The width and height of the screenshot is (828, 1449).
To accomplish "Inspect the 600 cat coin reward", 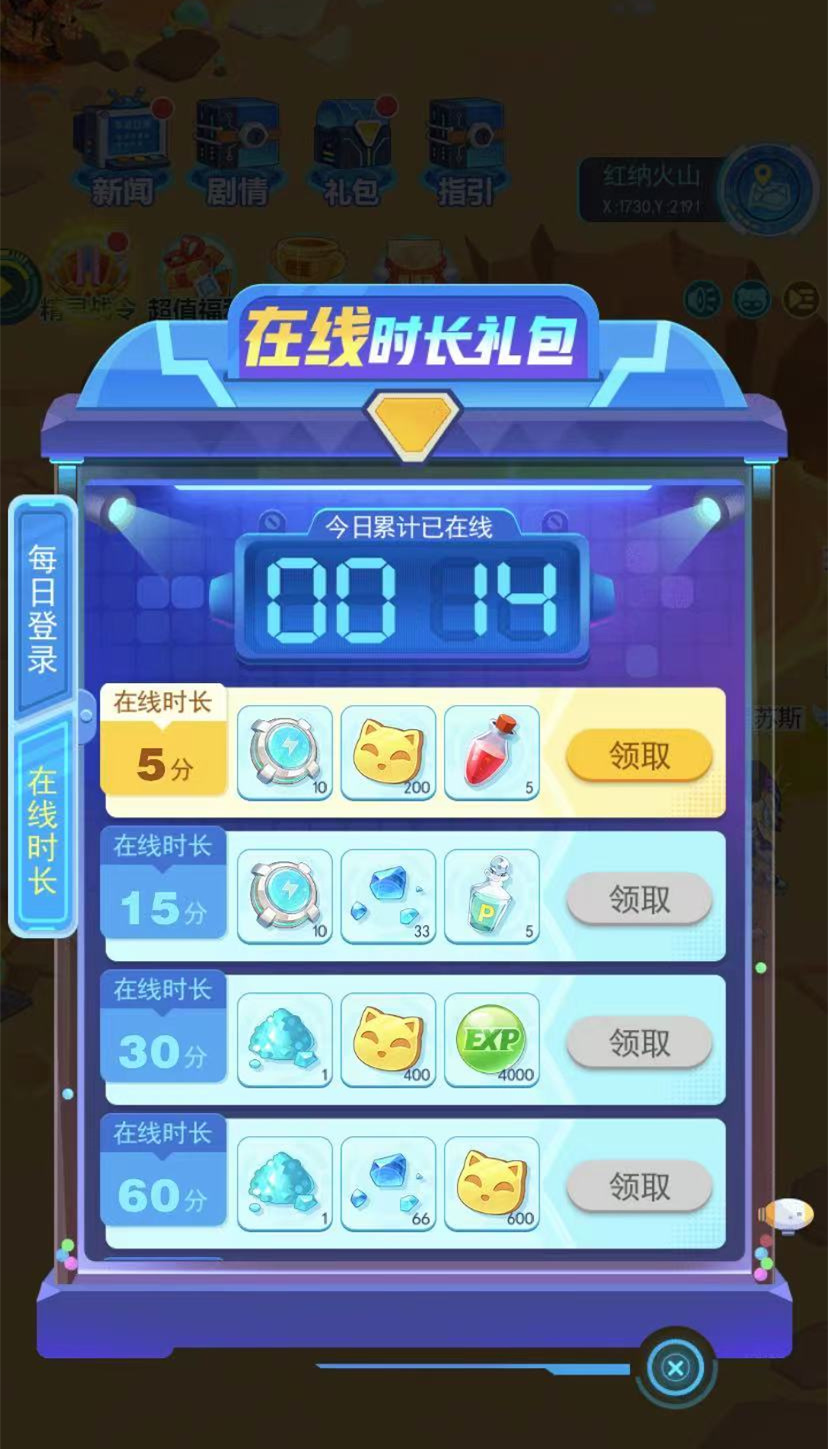I will point(491,1183).
